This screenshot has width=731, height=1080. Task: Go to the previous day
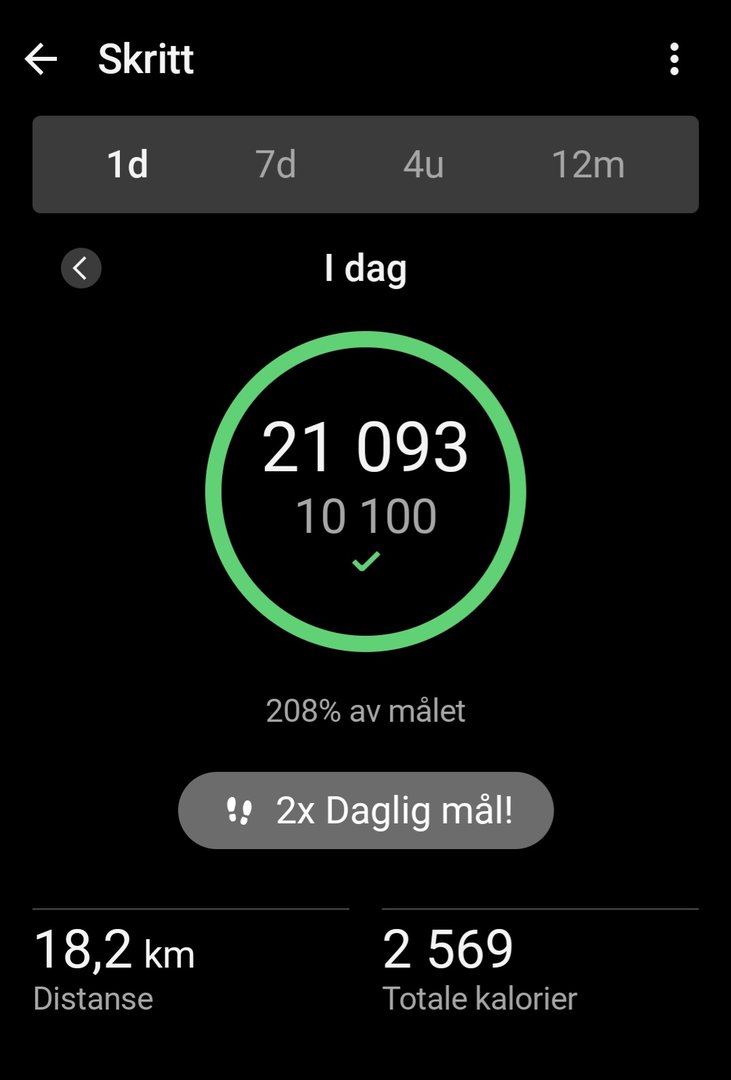point(81,268)
